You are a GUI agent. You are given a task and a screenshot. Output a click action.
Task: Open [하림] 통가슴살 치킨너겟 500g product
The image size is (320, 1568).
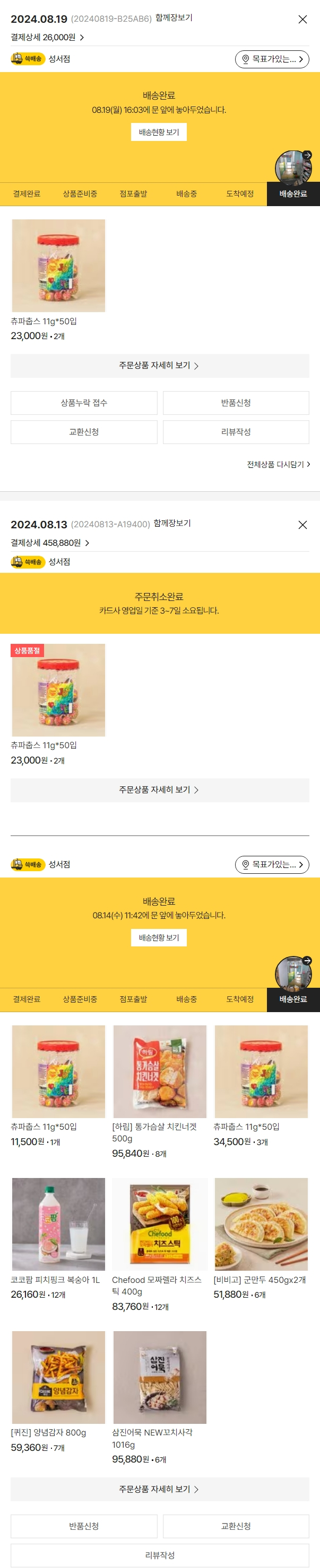160,1071
